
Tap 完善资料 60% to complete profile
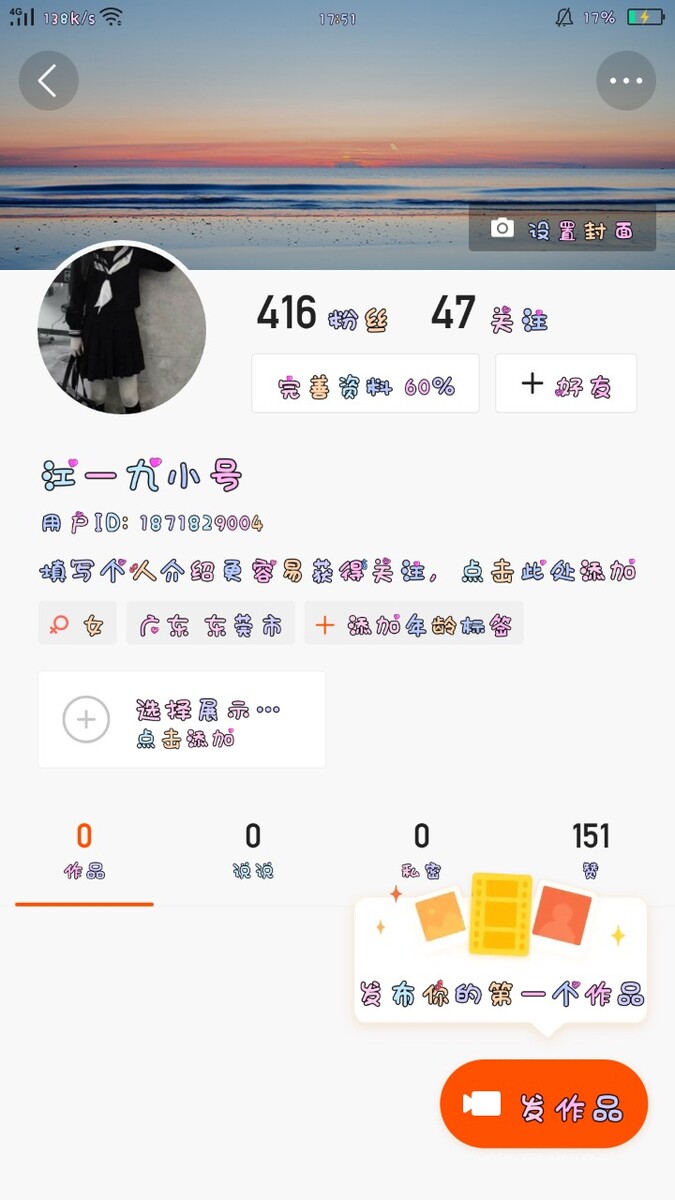pyautogui.click(x=365, y=384)
